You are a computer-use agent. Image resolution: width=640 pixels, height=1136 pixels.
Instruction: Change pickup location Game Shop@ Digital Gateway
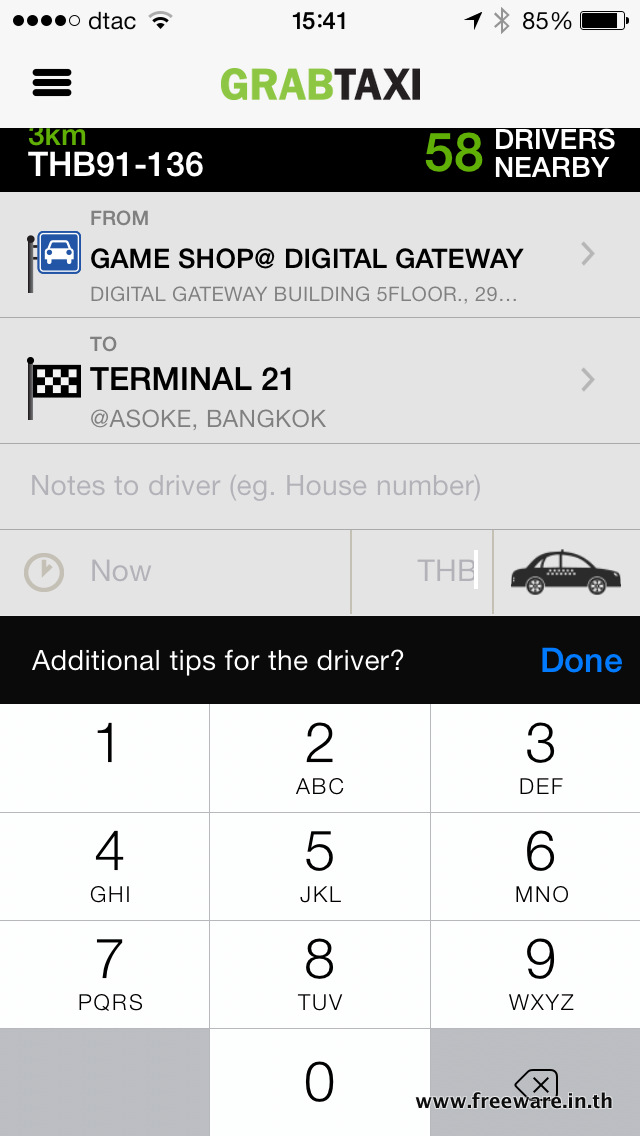[x=320, y=255]
